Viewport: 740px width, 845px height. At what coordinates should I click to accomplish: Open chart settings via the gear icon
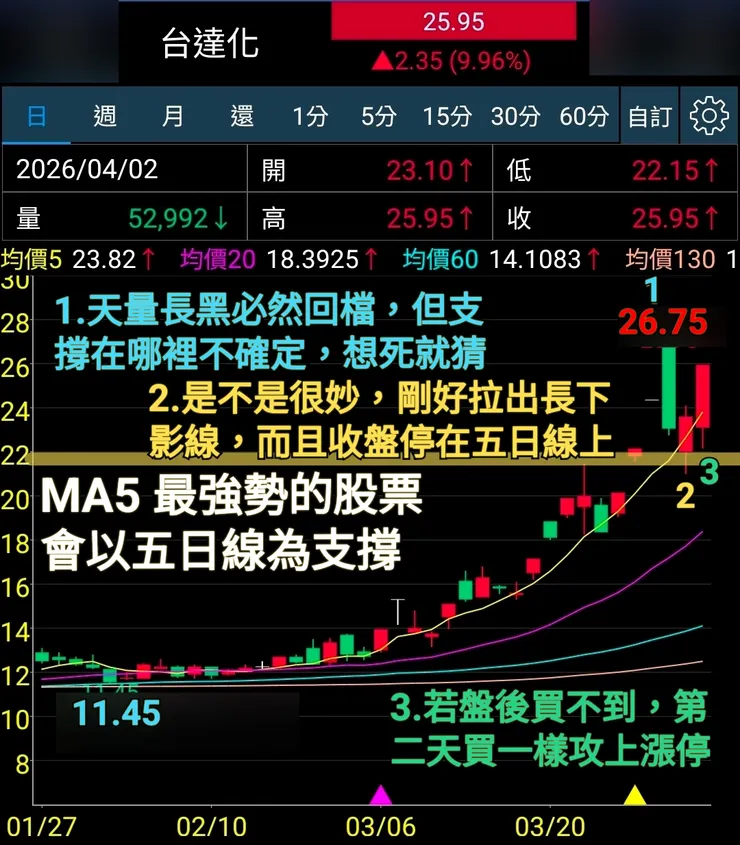pyautogui.click(x=709, y=115)
